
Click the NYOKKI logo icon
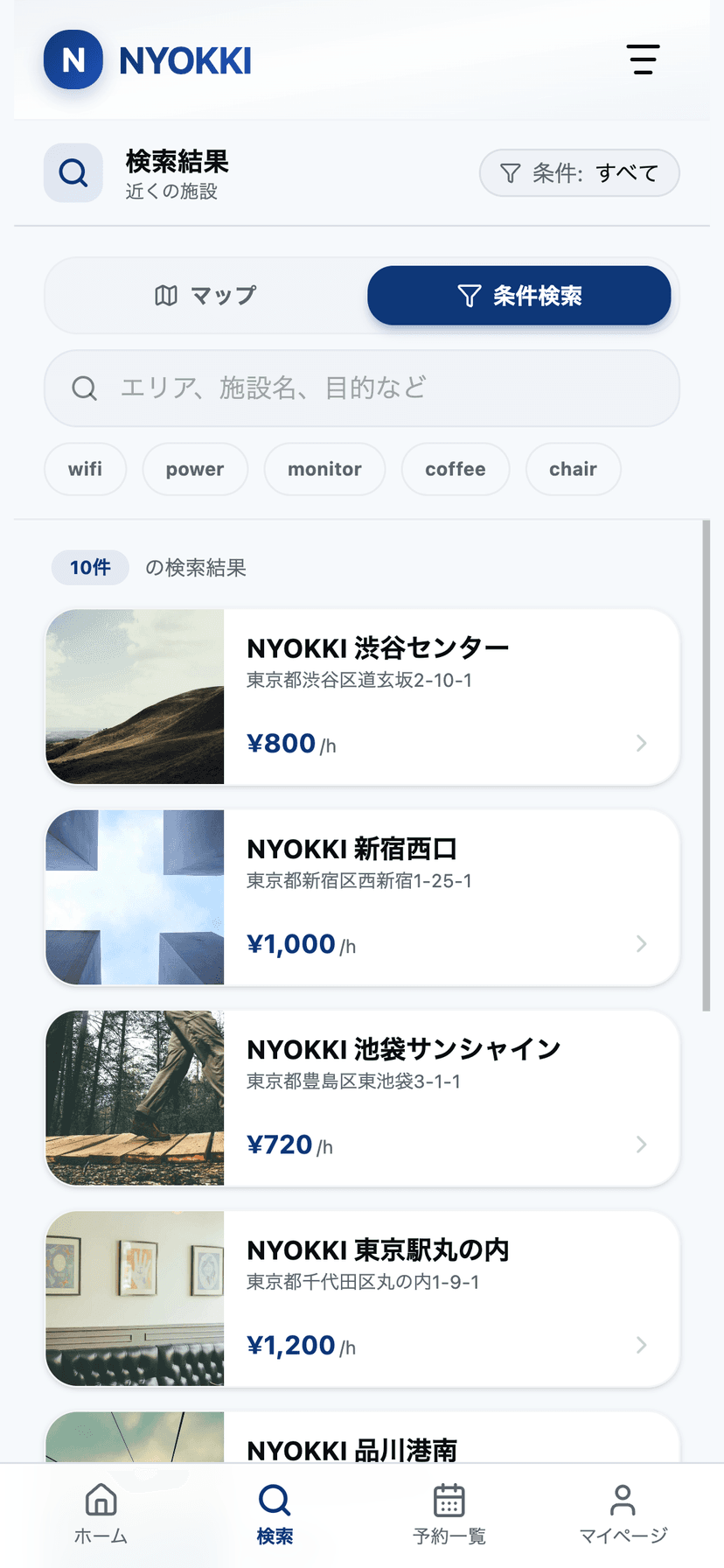pos(73,59)
